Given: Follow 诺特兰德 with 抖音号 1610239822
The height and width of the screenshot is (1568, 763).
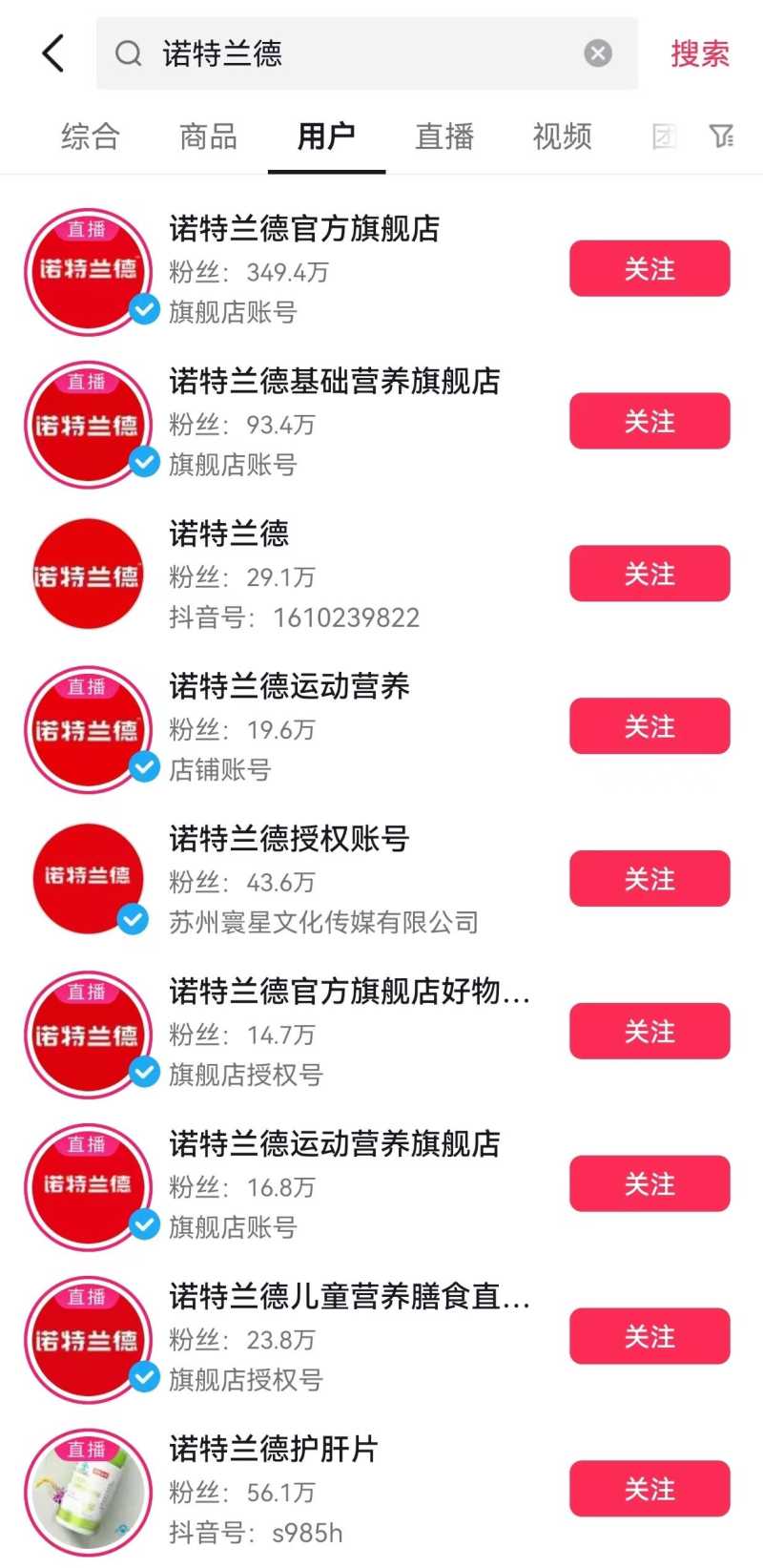Looking at the screenshot, I should (x=650, y=575).
